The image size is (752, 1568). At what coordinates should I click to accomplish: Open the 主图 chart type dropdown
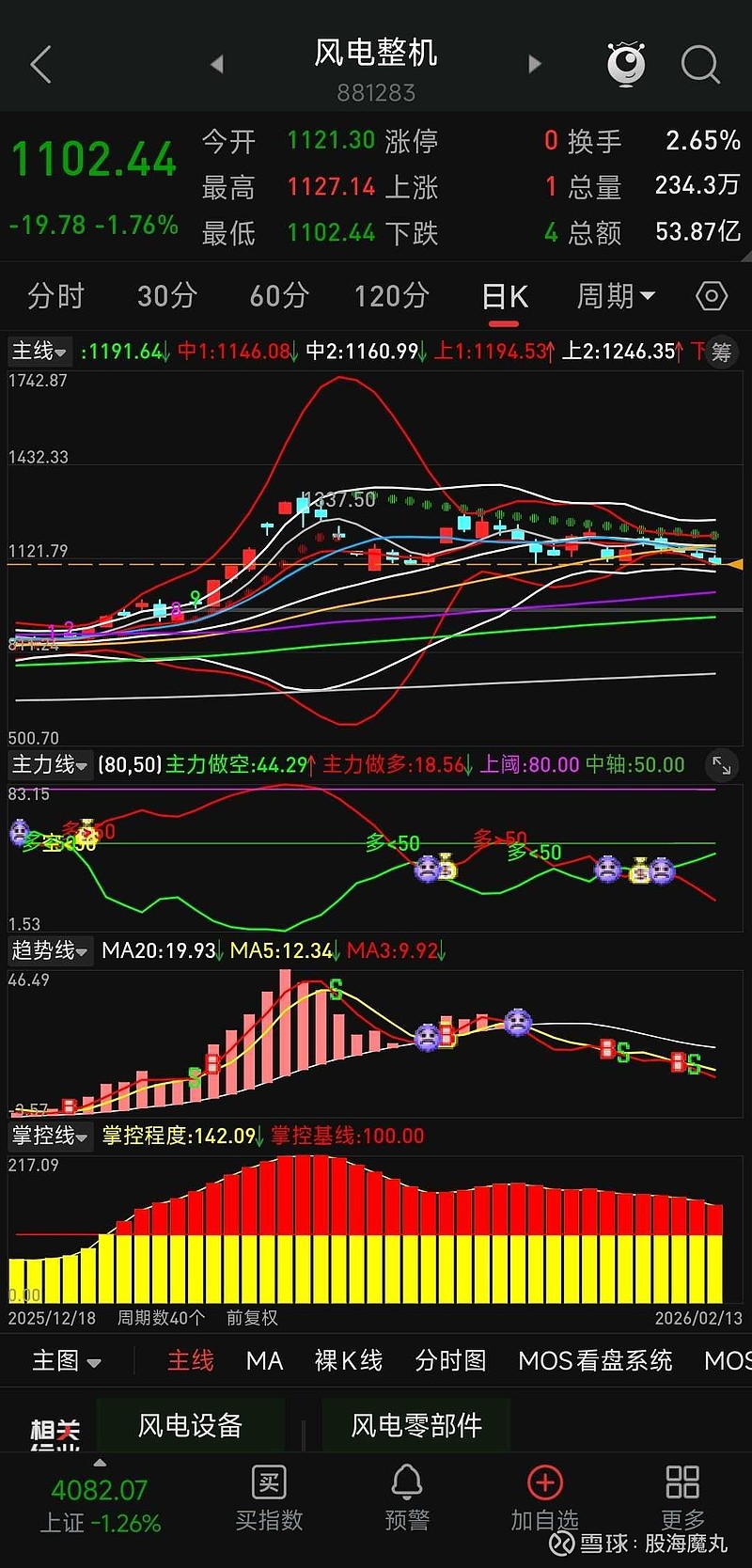coord(64,1360)
